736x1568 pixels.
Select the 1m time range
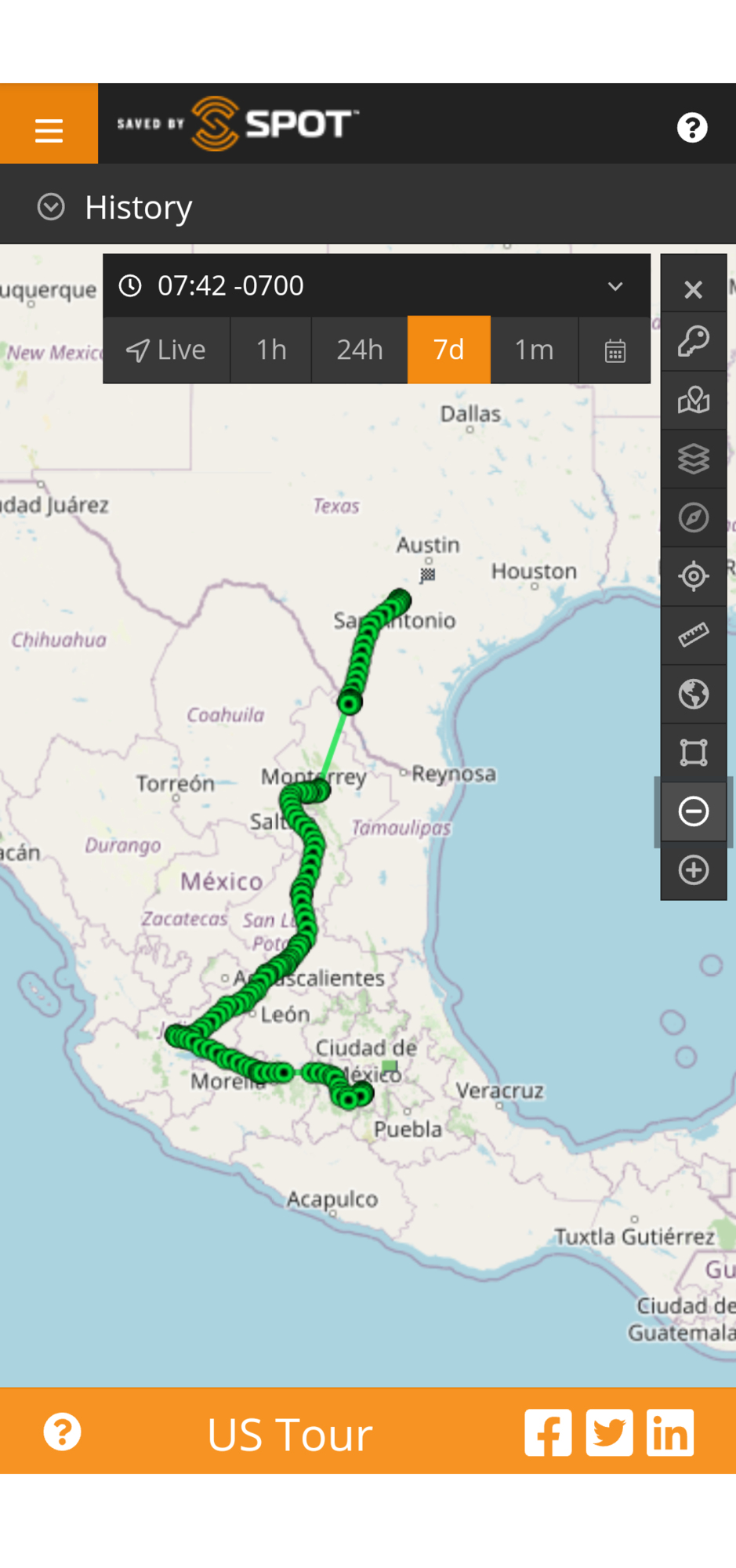coord(534,350)
